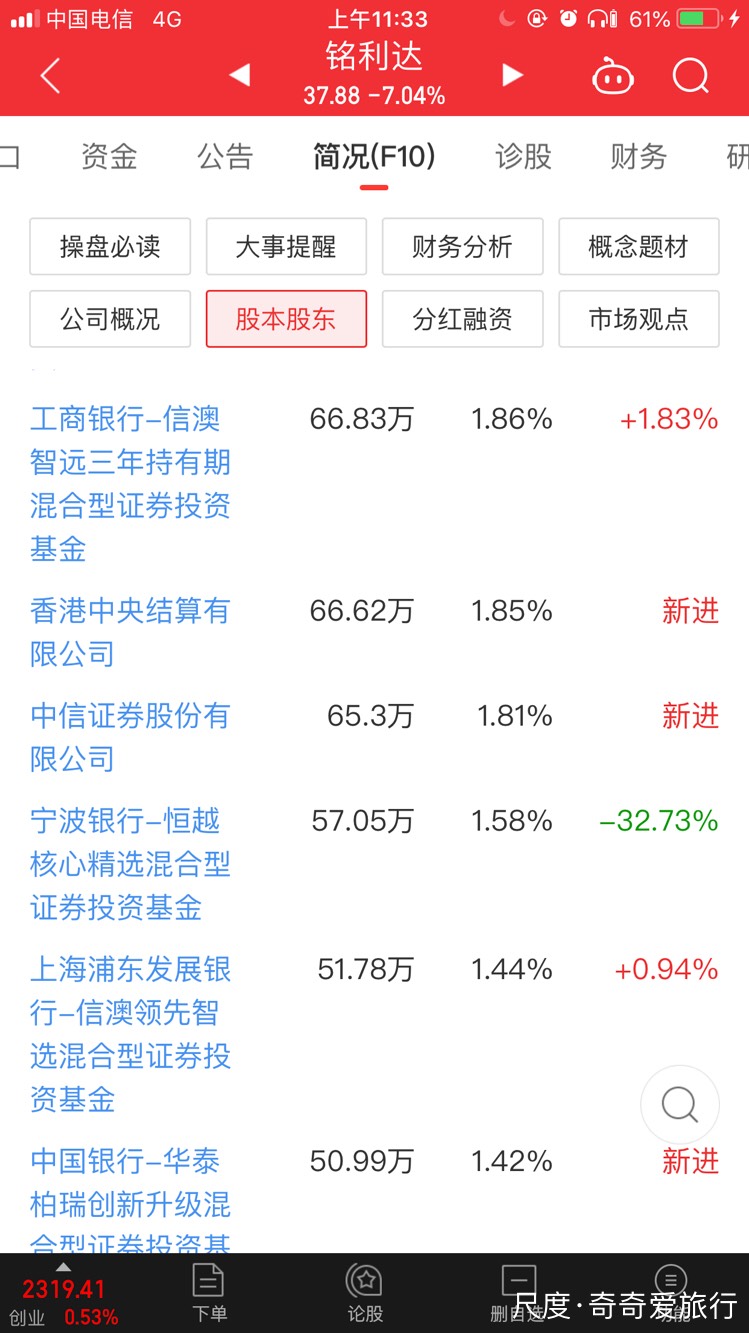Image resolution: width=749 pixels, height=1333 pixels.
Task: Go back using the top-left arrow
Action: pyautogui.click(x=50, y=76)
